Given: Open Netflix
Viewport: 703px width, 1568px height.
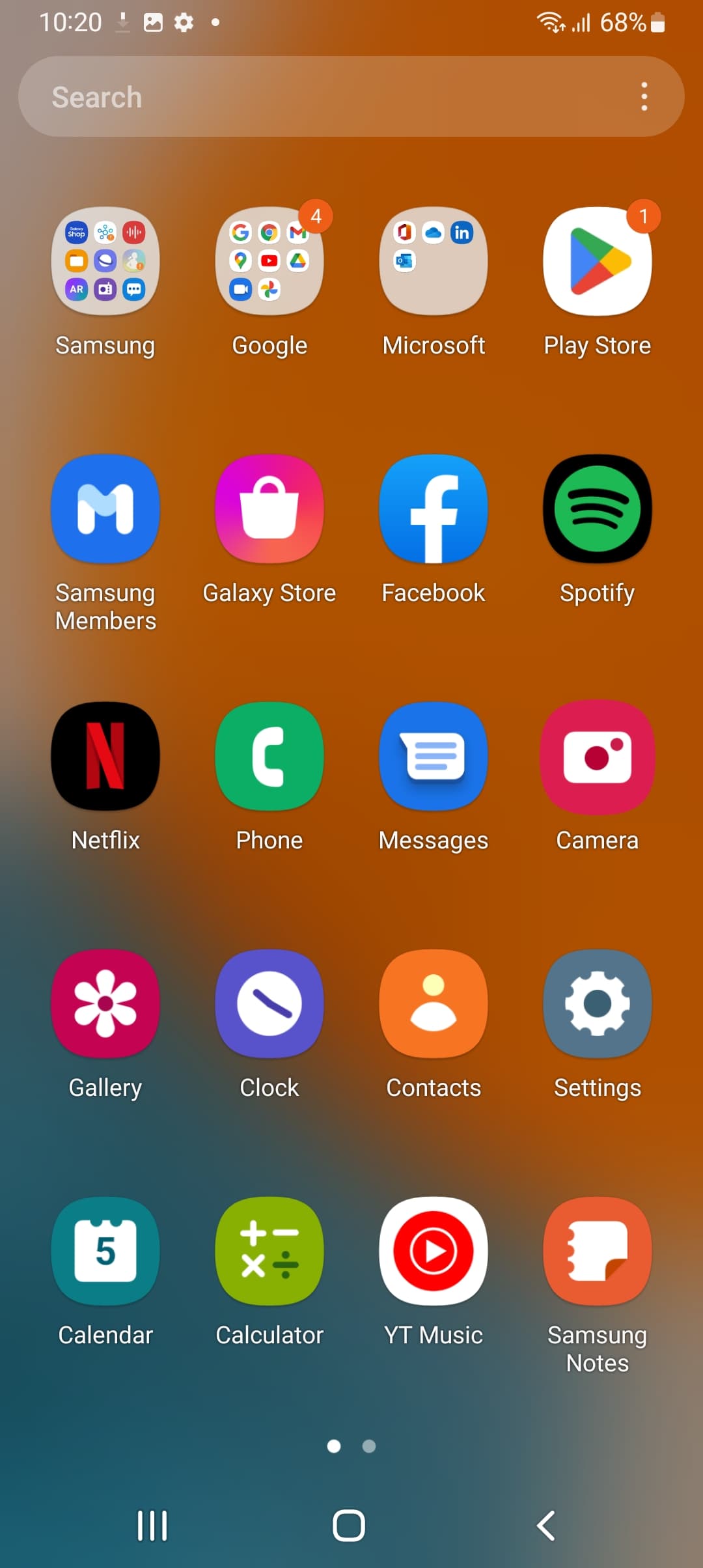Looking at the screenshot, I should [105, 756].
